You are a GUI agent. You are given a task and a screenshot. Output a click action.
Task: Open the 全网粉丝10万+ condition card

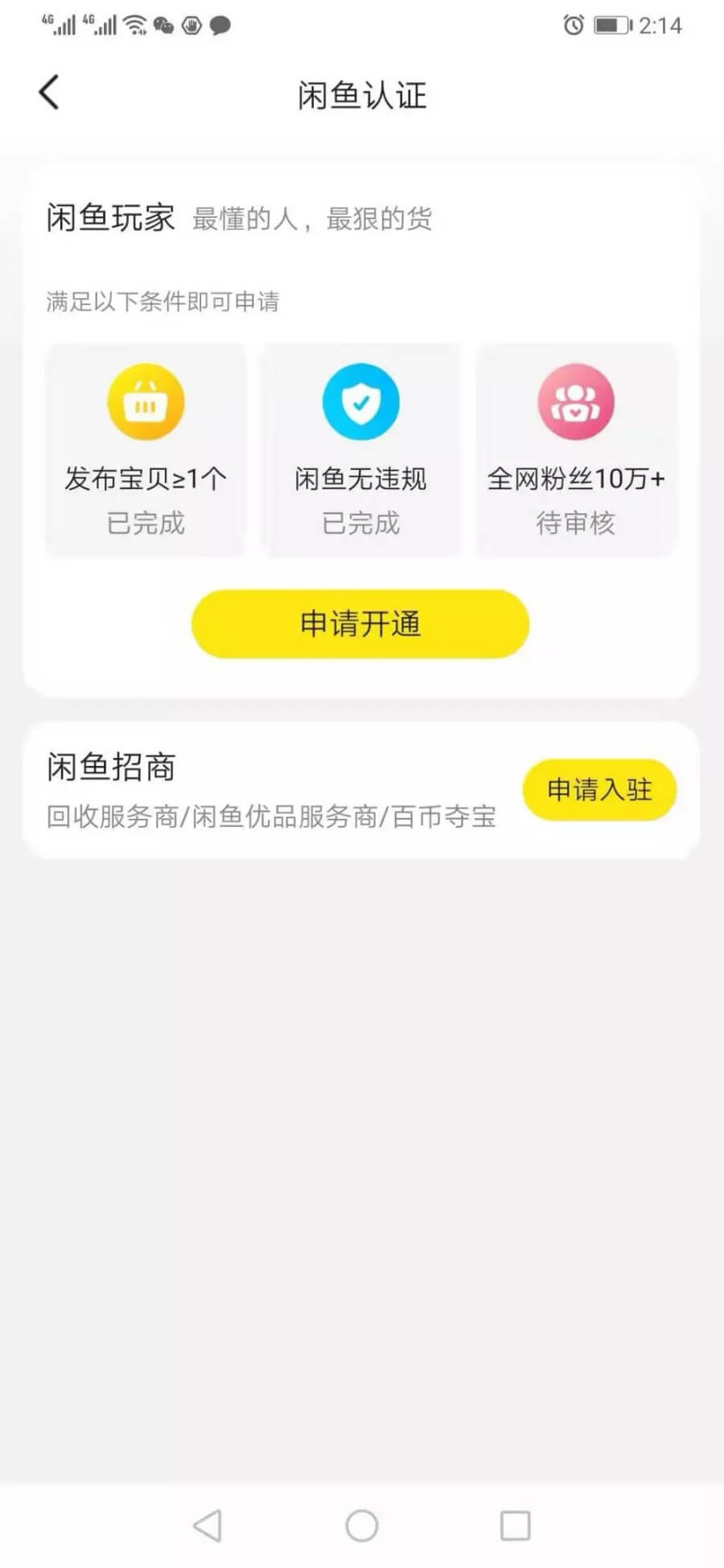click(576, 451)
